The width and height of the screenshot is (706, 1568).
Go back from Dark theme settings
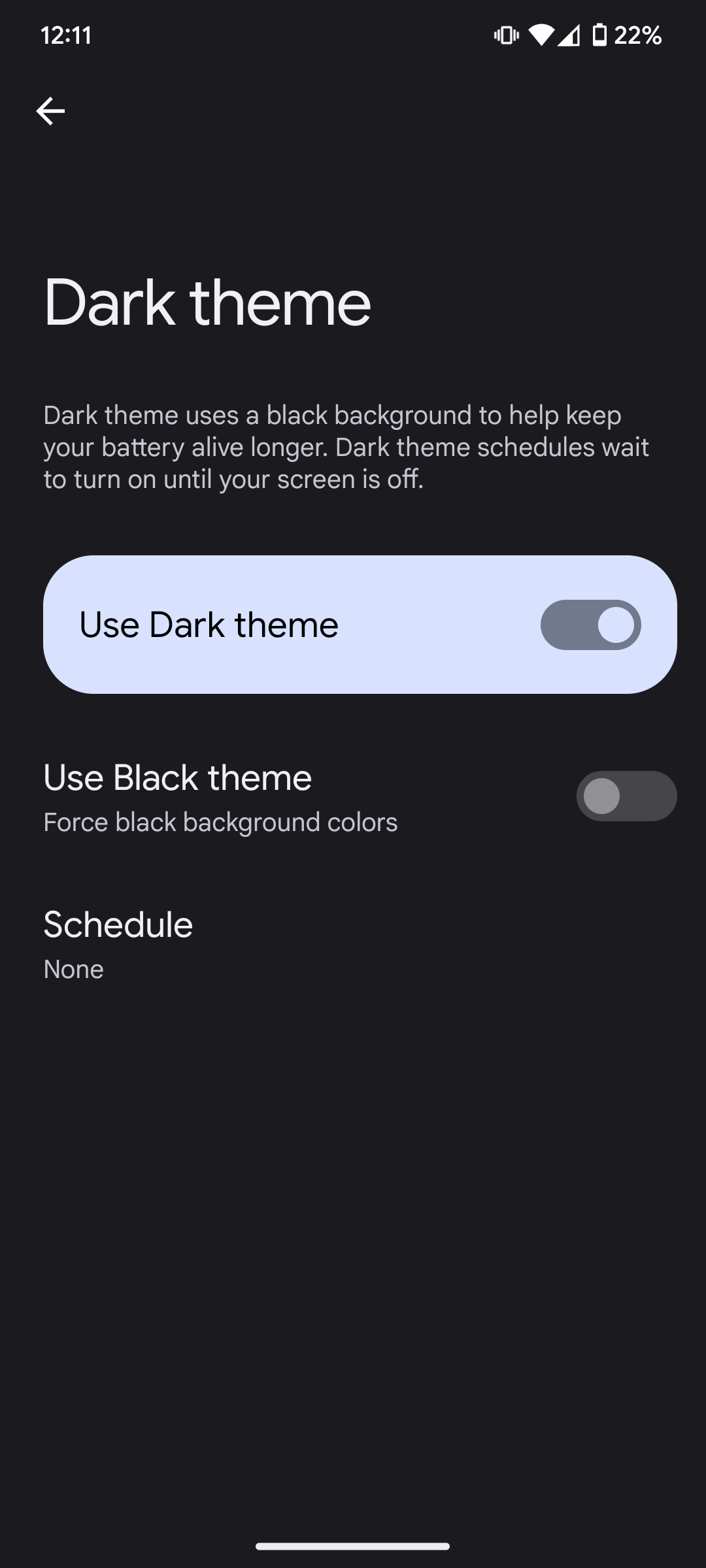[x=50, y=111]
